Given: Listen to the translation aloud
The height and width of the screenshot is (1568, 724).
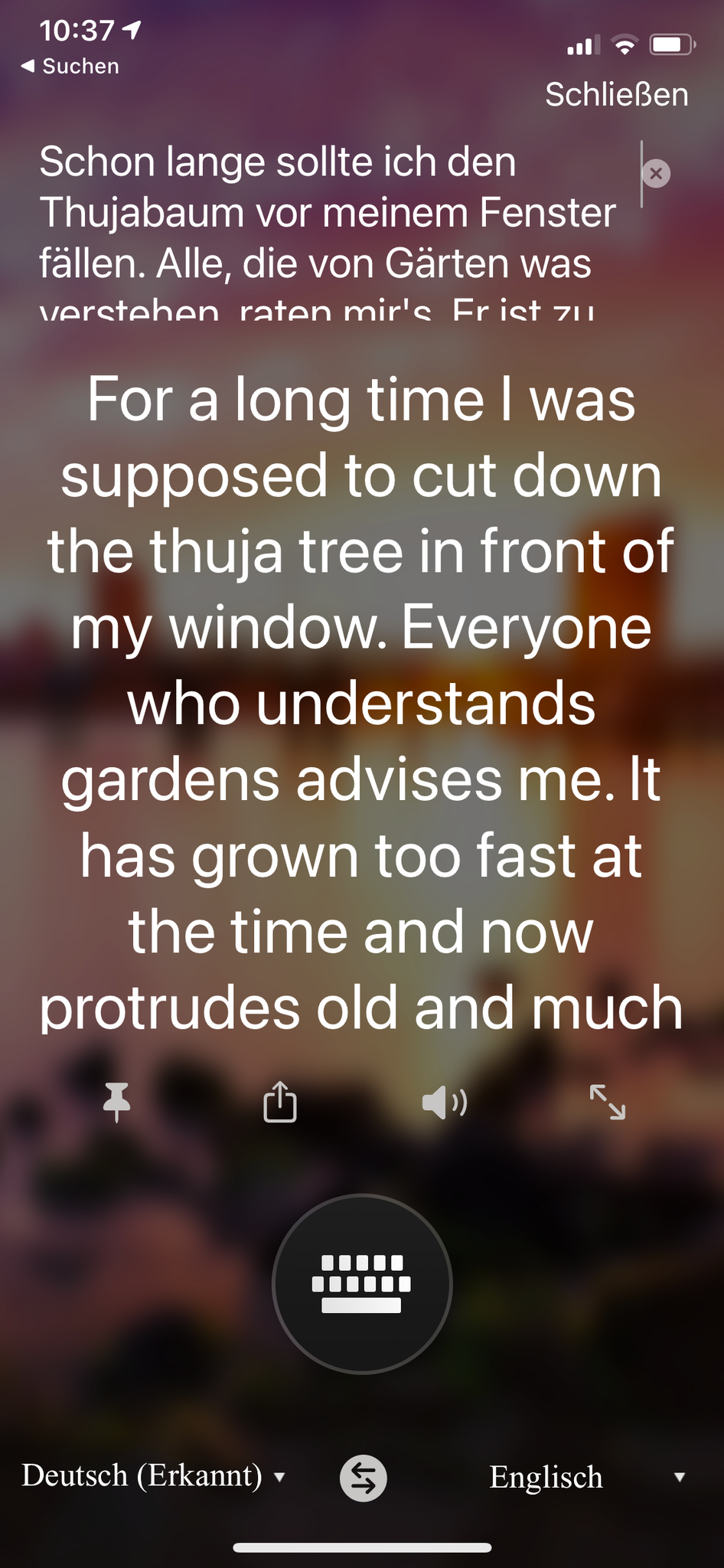Looking at the screenshot, I should coord(444,1102).
